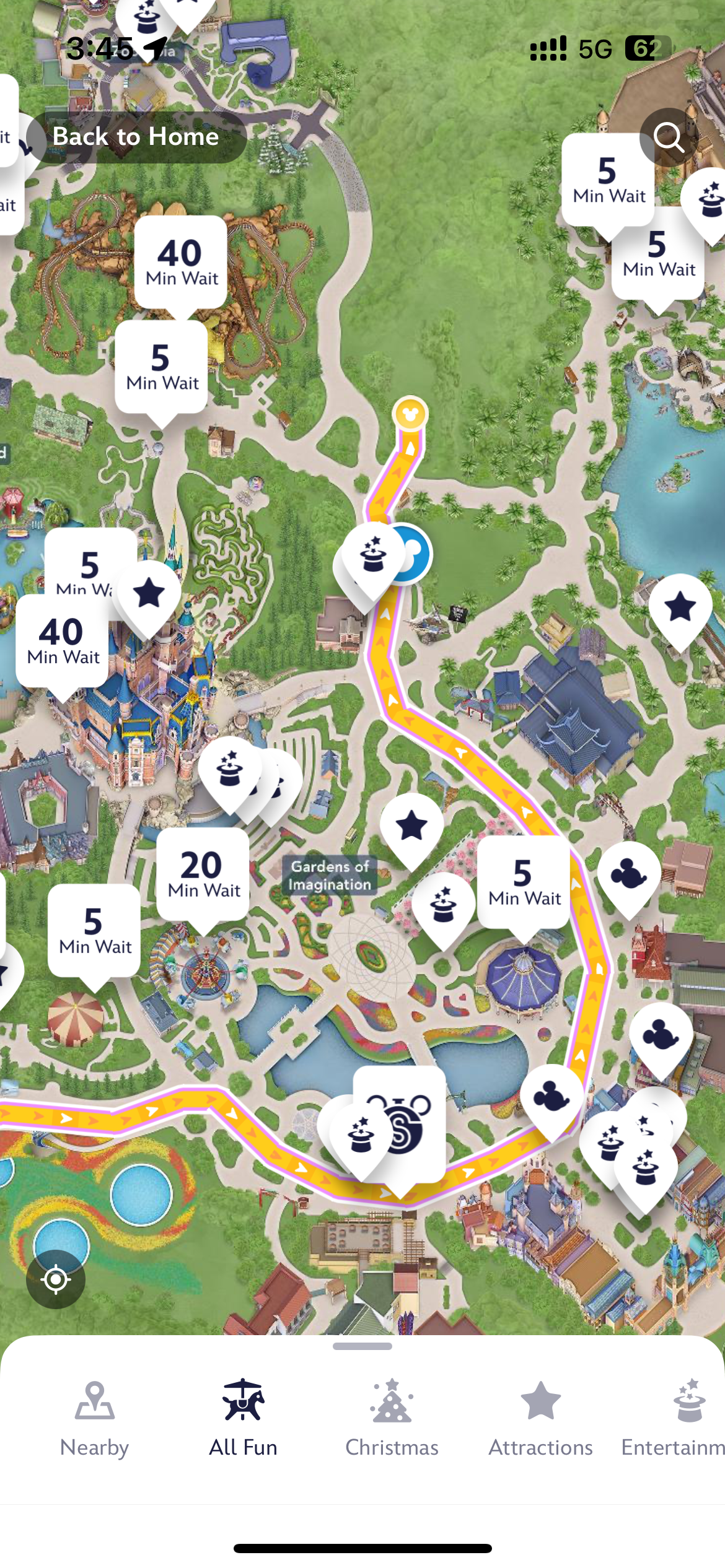Select the All Fun tab
The height and width of the screenshot is (1568, 725).
coord(243,1418)
